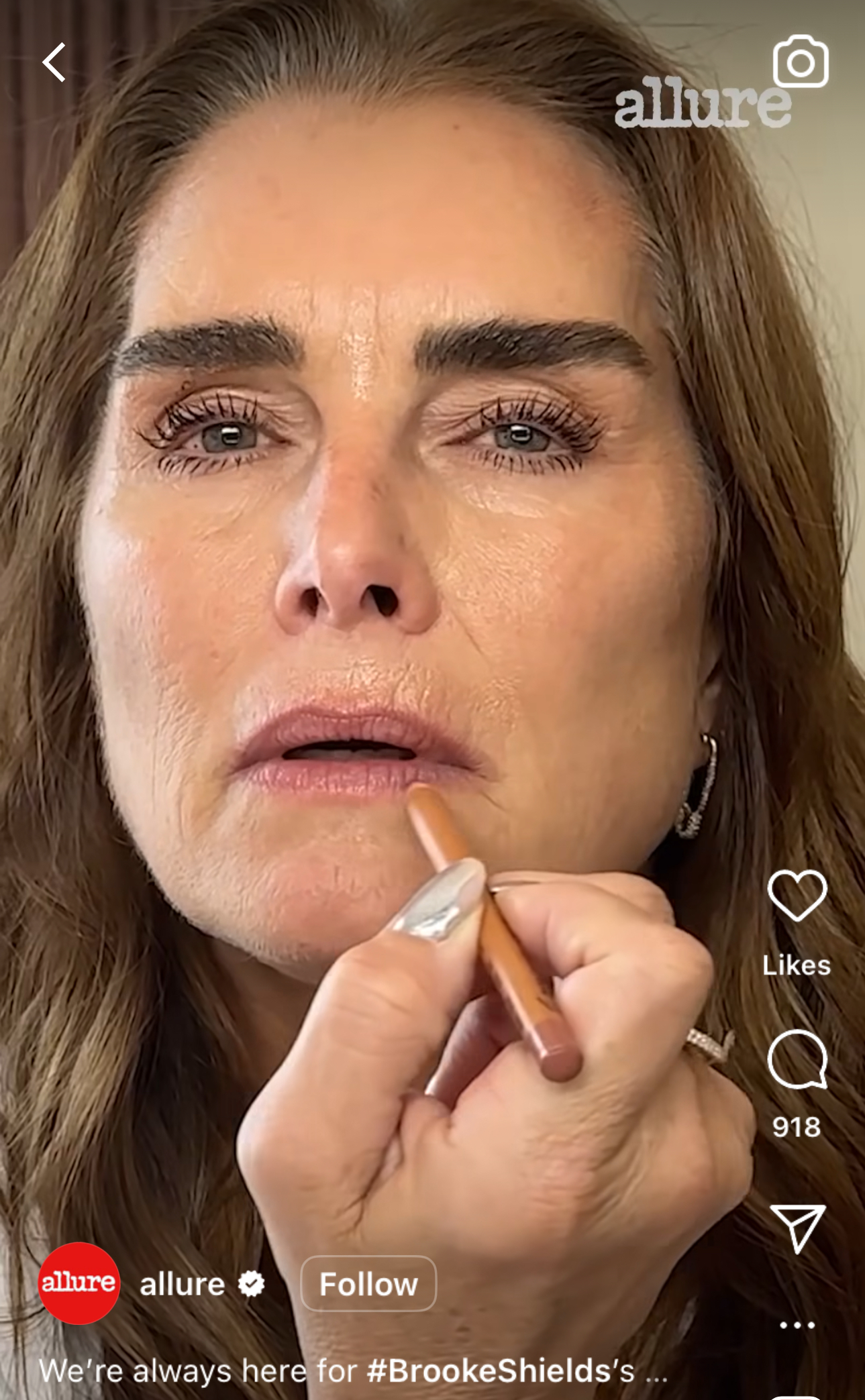Open the camera to create a reel
This screenshot has width=865, height=1400.
click(800, 62)
